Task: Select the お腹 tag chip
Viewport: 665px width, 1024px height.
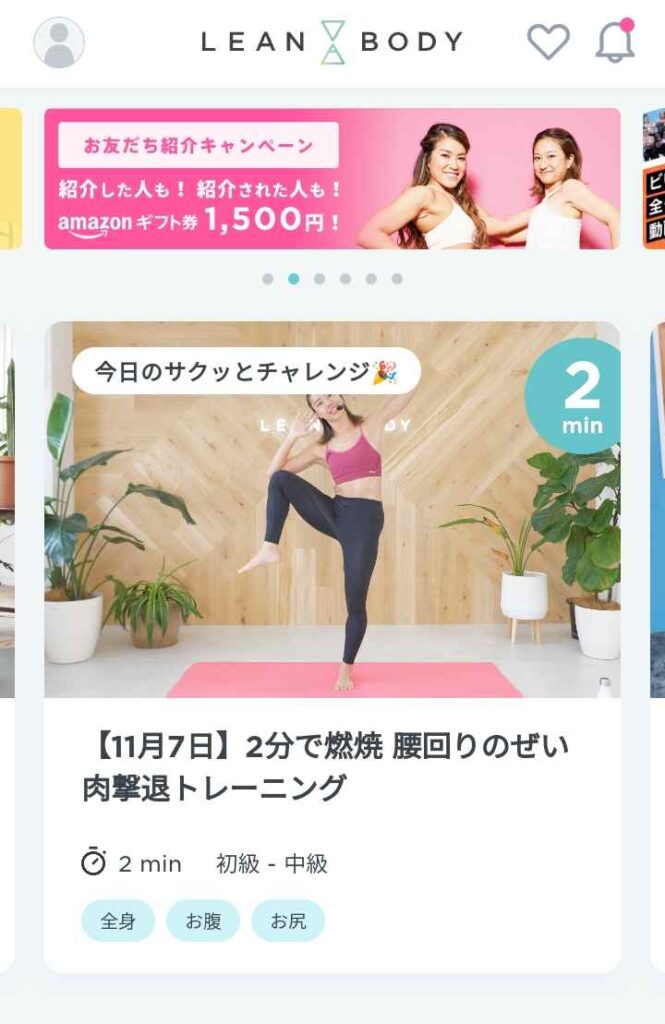Action: pos(203,921)
